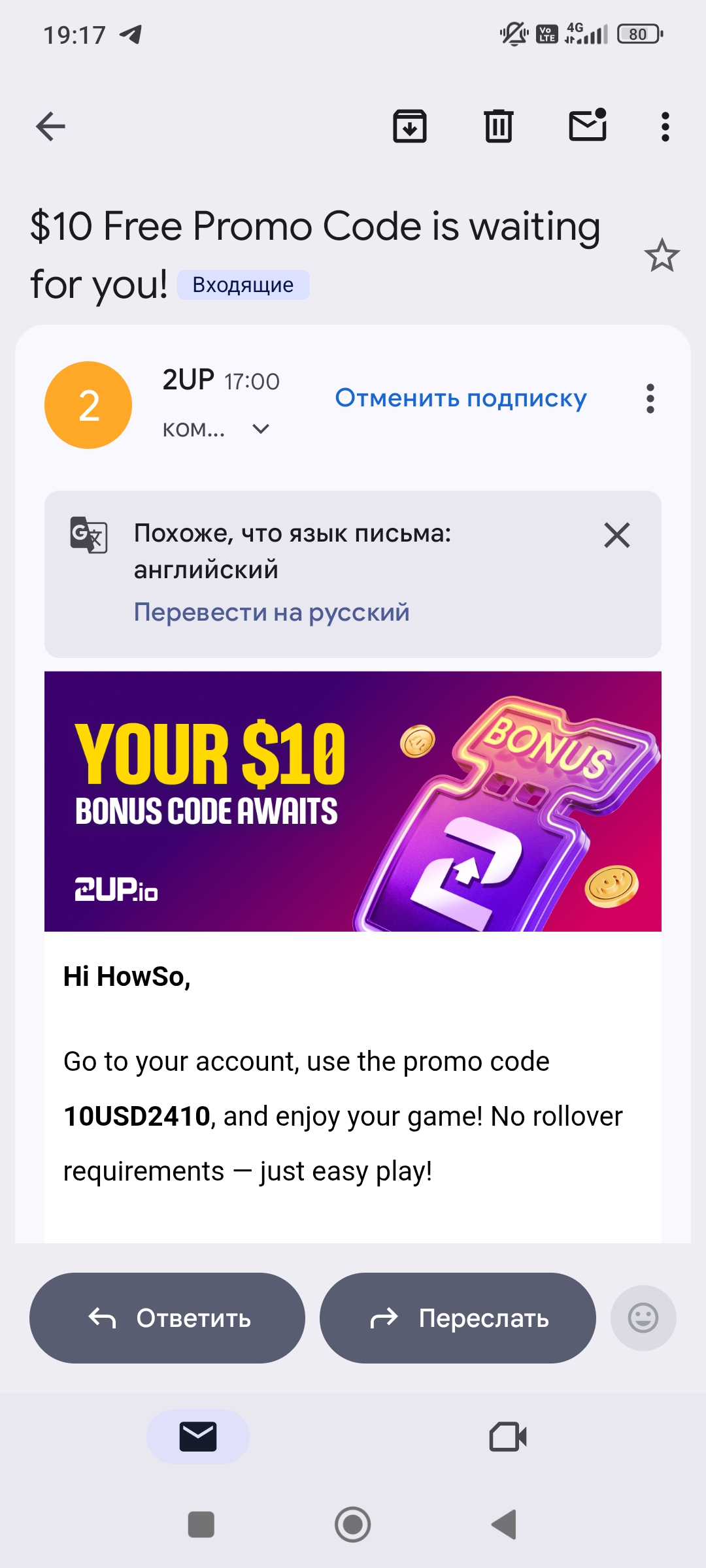The width and height of the screenshot is (706, 1568).
Task: Delete this email with the trash icon
Action: 499,126
